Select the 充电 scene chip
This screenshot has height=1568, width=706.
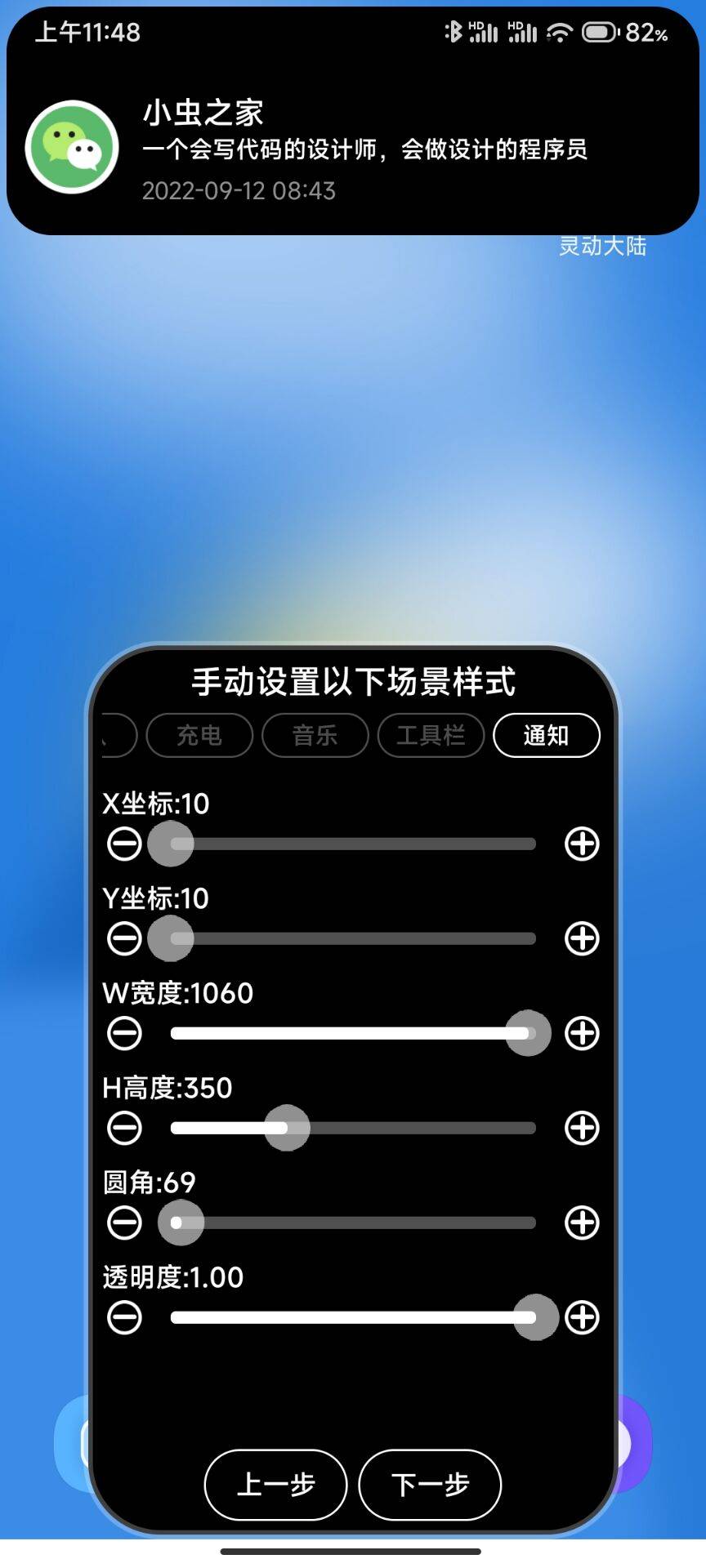pos(199,735)
